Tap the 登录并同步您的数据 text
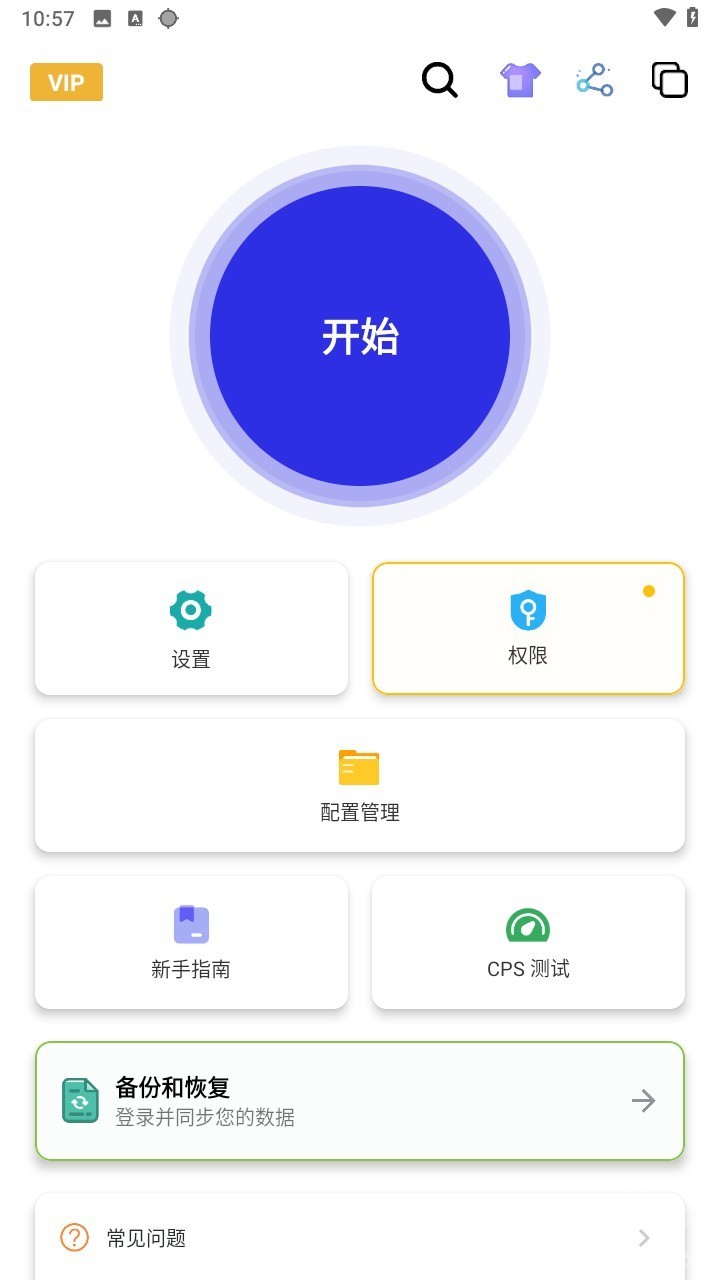Image resolution: width=720 pixels, height=1280 pixels. pyautogui.click(x=203, y=1117)
